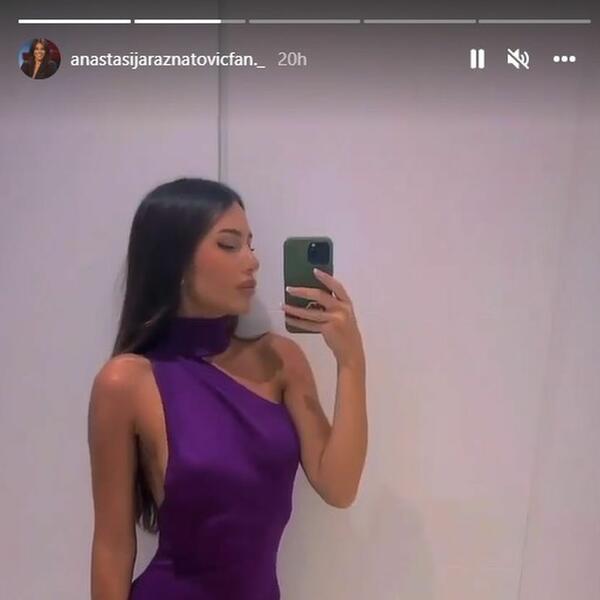Open the story poster's profile picture
The image size is (600, 600).
point(39,59)
